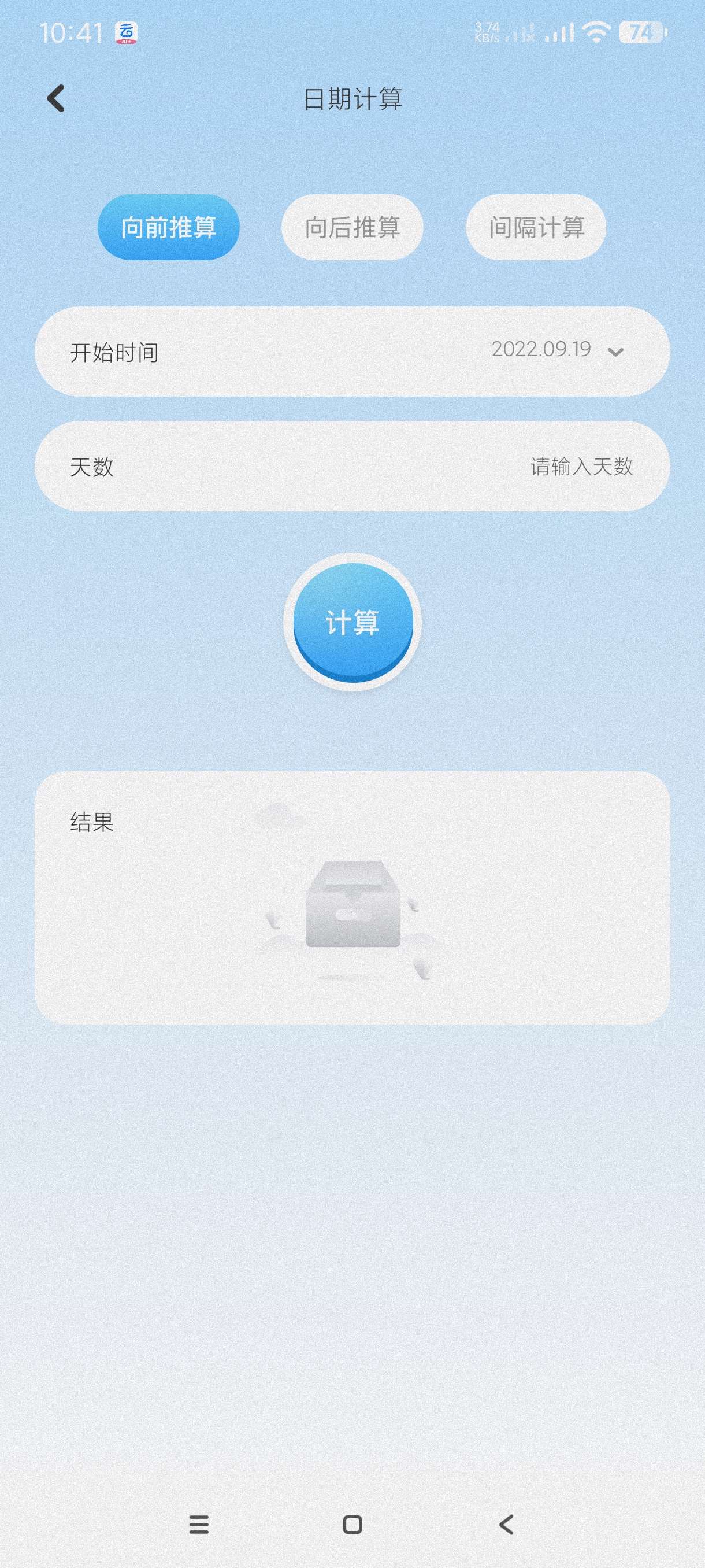The height and width of the screenshot is (1568, 705).
Task: Open recent apps from navigation bar
Action: click(199, 1525)
